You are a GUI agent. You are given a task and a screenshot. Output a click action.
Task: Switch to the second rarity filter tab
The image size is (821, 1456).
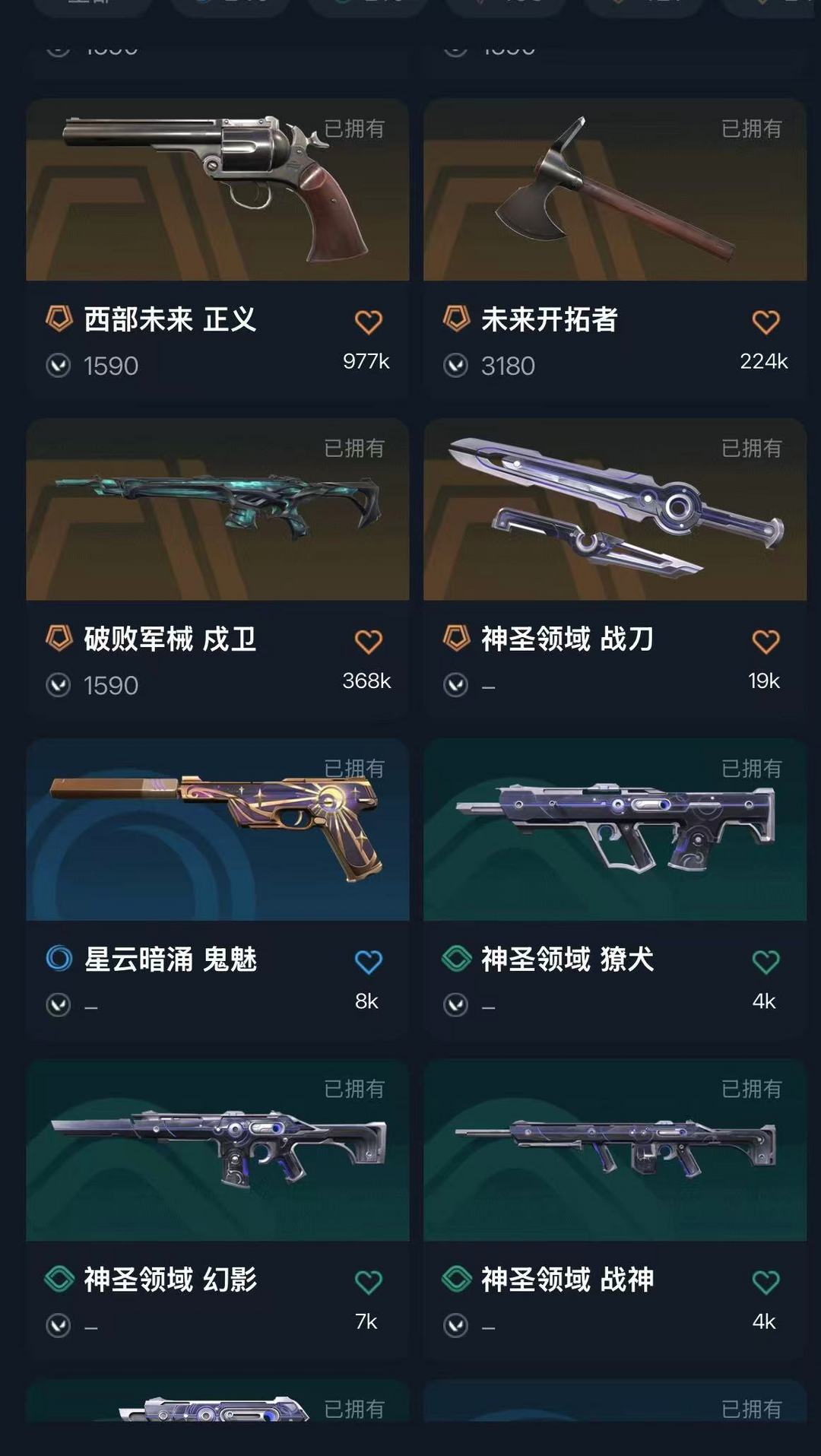(228, 8)
